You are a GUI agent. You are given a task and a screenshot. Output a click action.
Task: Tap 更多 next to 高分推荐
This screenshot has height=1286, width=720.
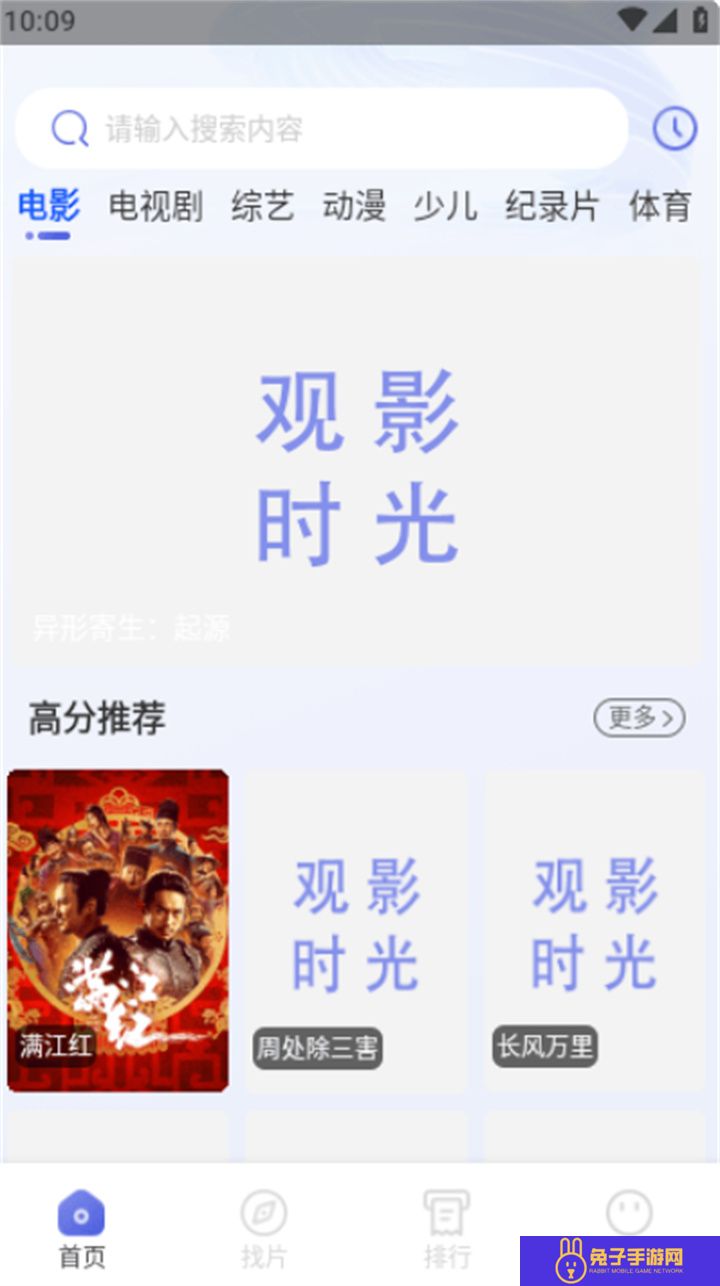[x=640, y=717]
